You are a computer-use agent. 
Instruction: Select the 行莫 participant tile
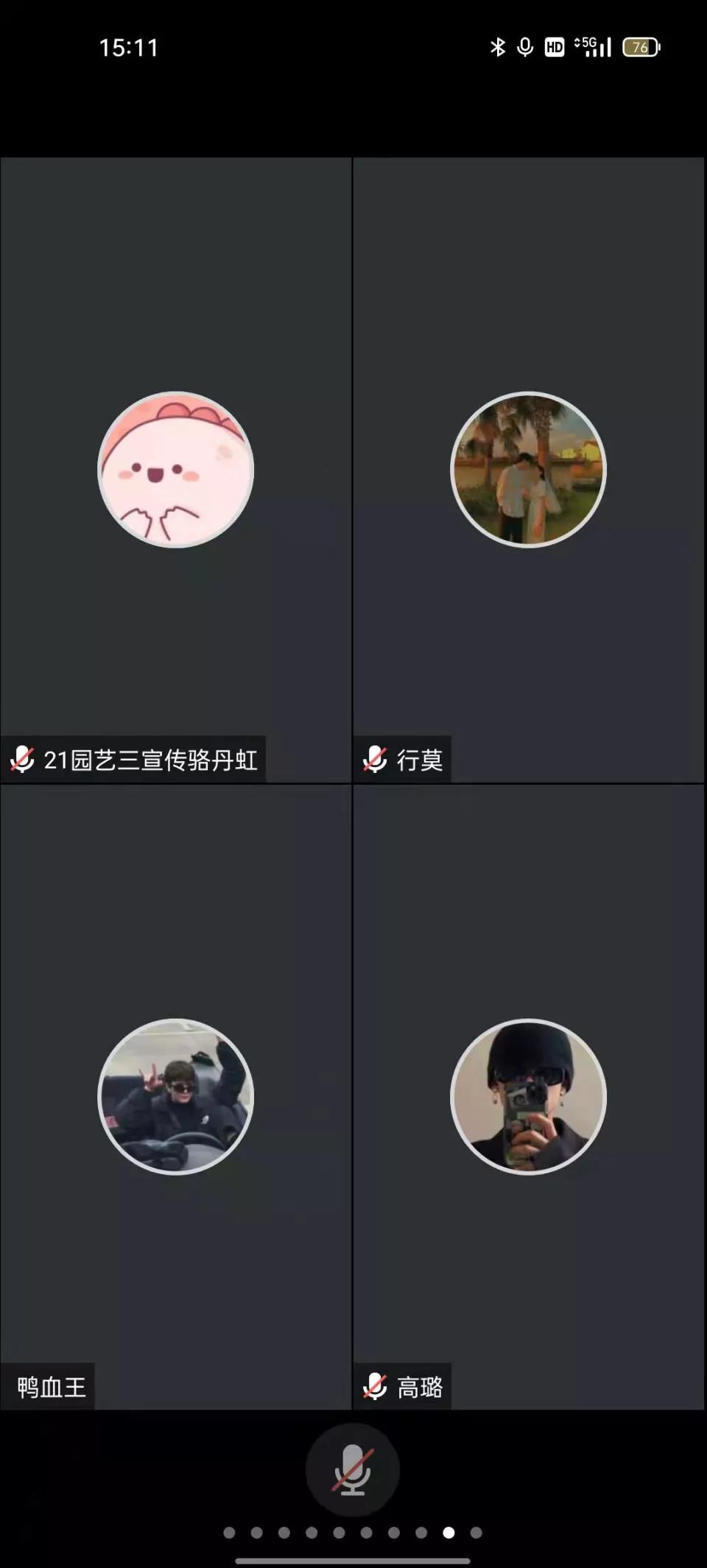coord(528,470)
